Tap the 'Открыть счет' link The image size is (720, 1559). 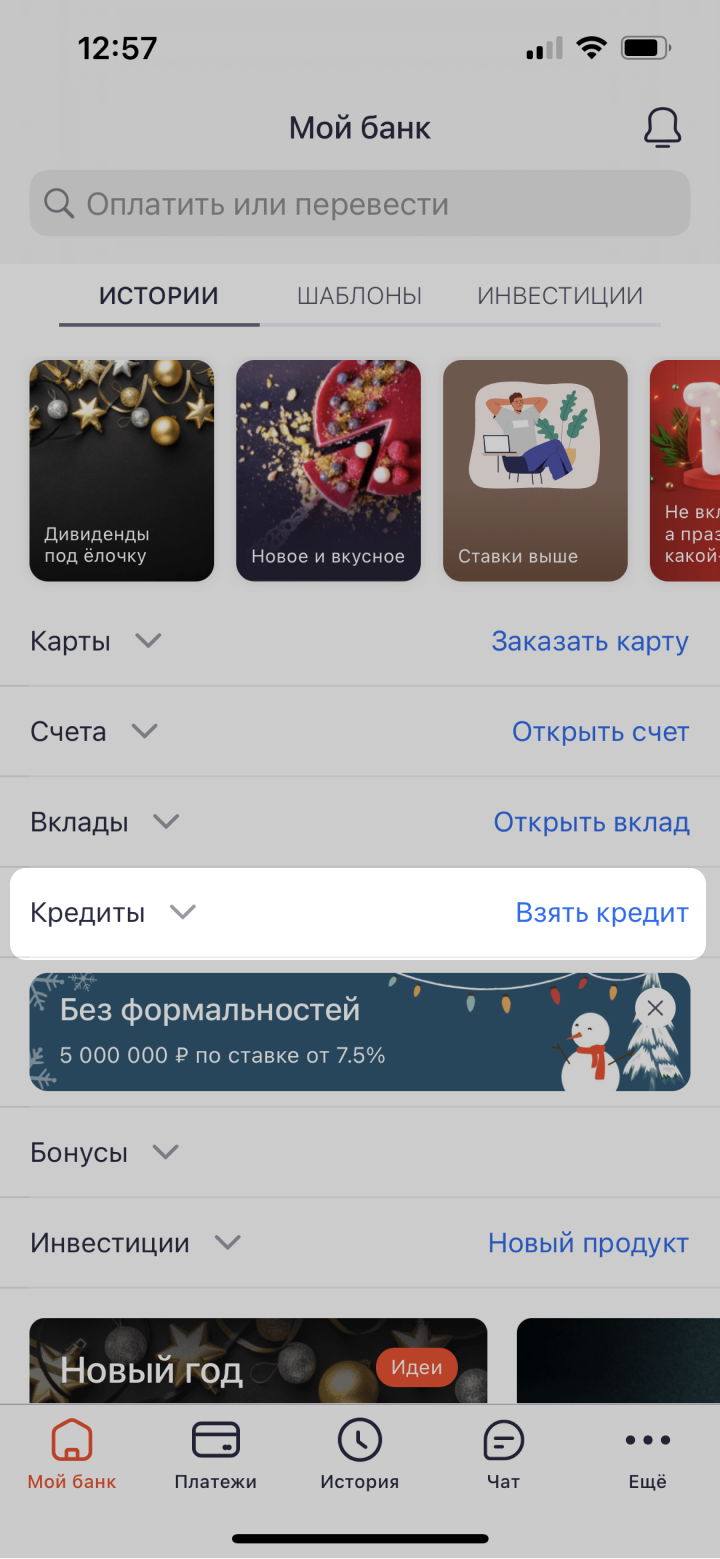600,732
